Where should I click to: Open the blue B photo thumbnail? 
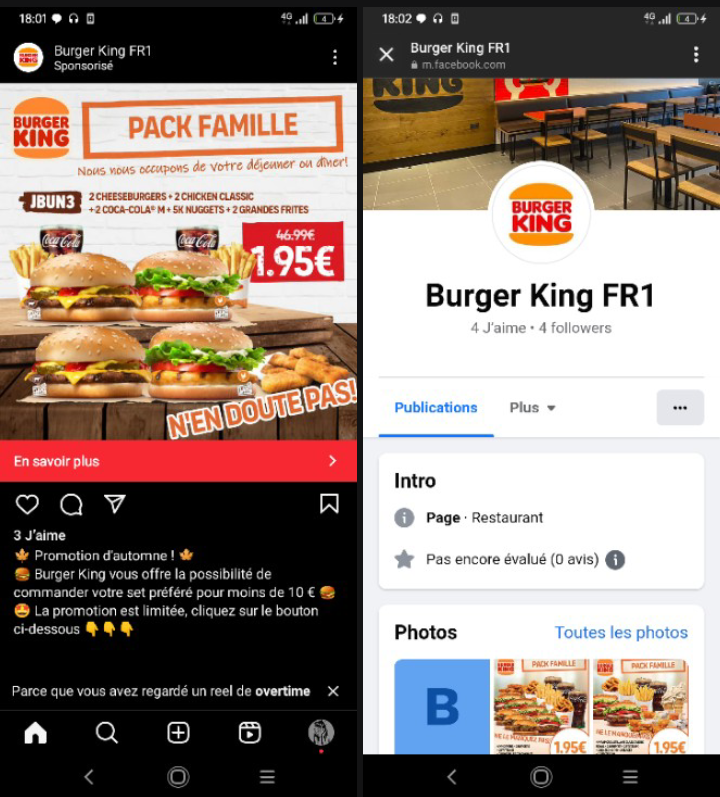(x=442, y=706)
